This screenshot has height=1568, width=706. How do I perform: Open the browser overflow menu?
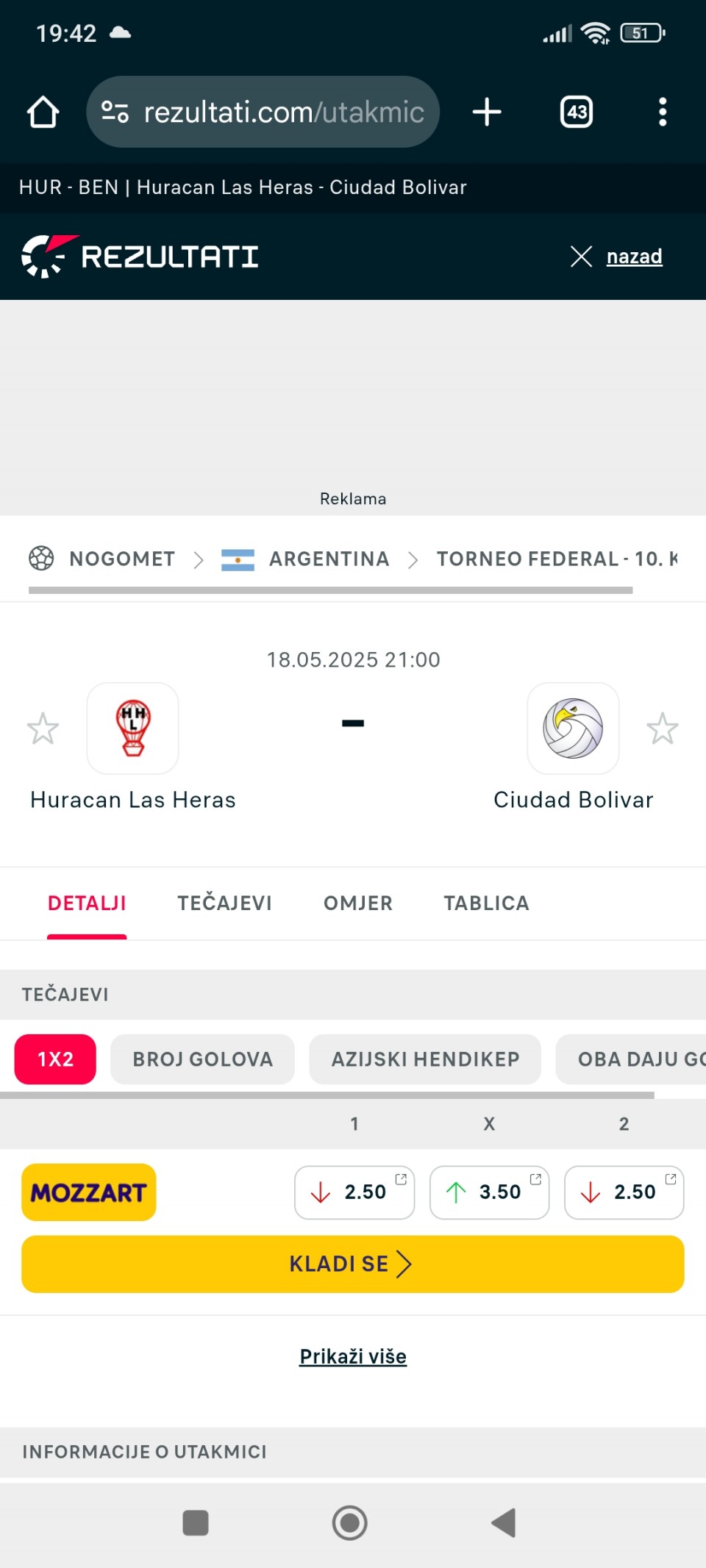663,112
